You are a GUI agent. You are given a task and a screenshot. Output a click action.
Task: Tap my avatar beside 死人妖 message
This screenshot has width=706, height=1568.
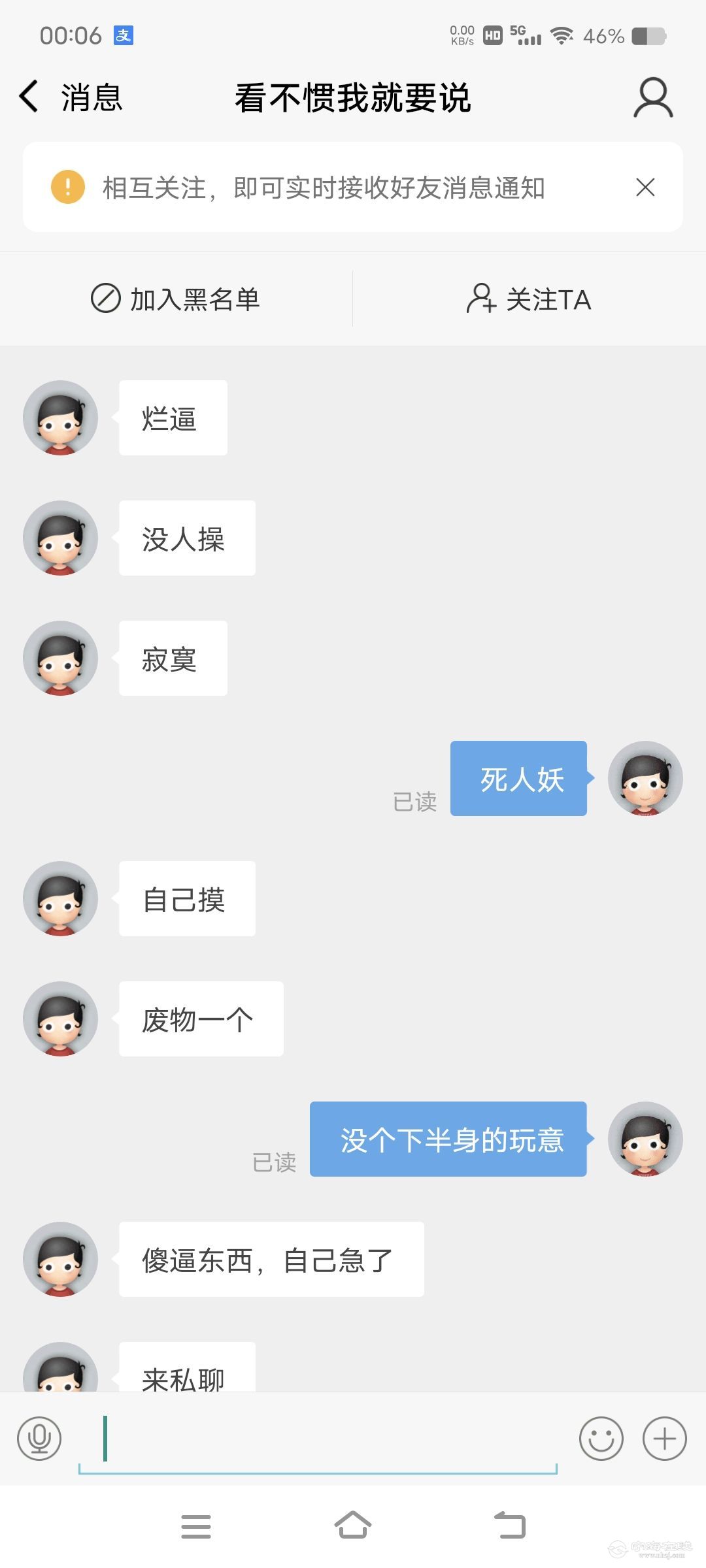point(645,778)
